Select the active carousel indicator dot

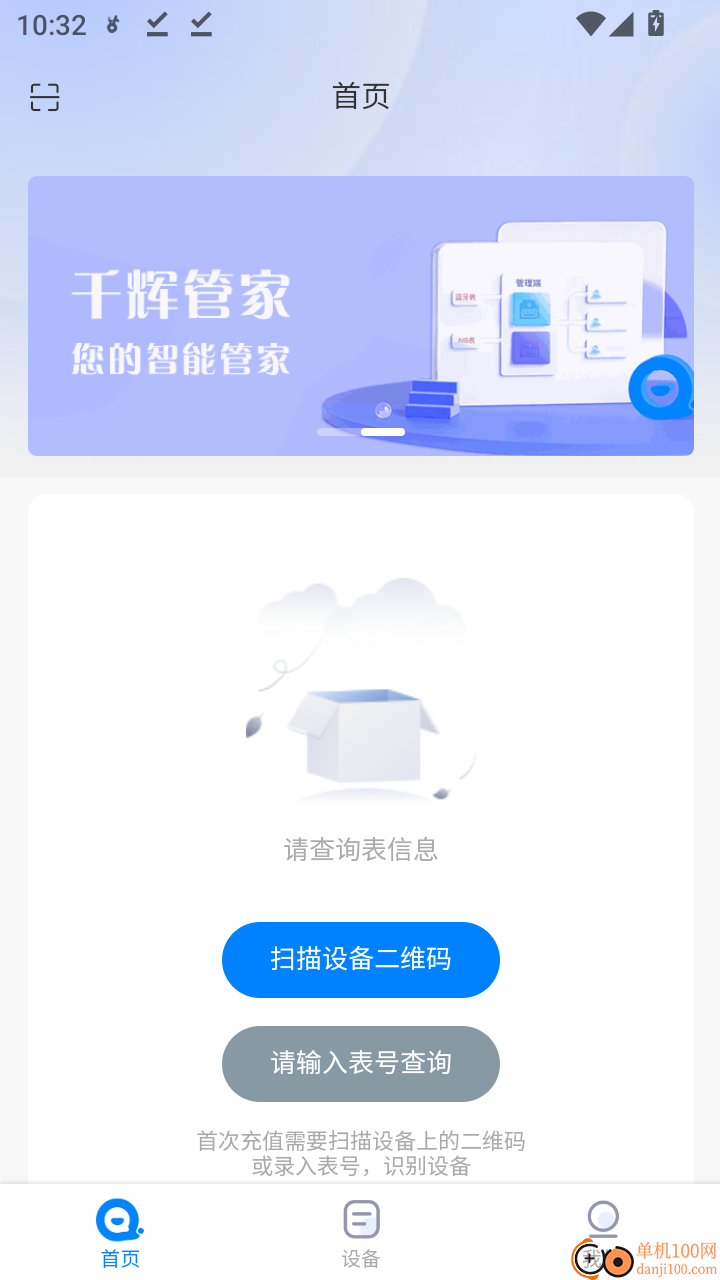[x=385, y=432]
